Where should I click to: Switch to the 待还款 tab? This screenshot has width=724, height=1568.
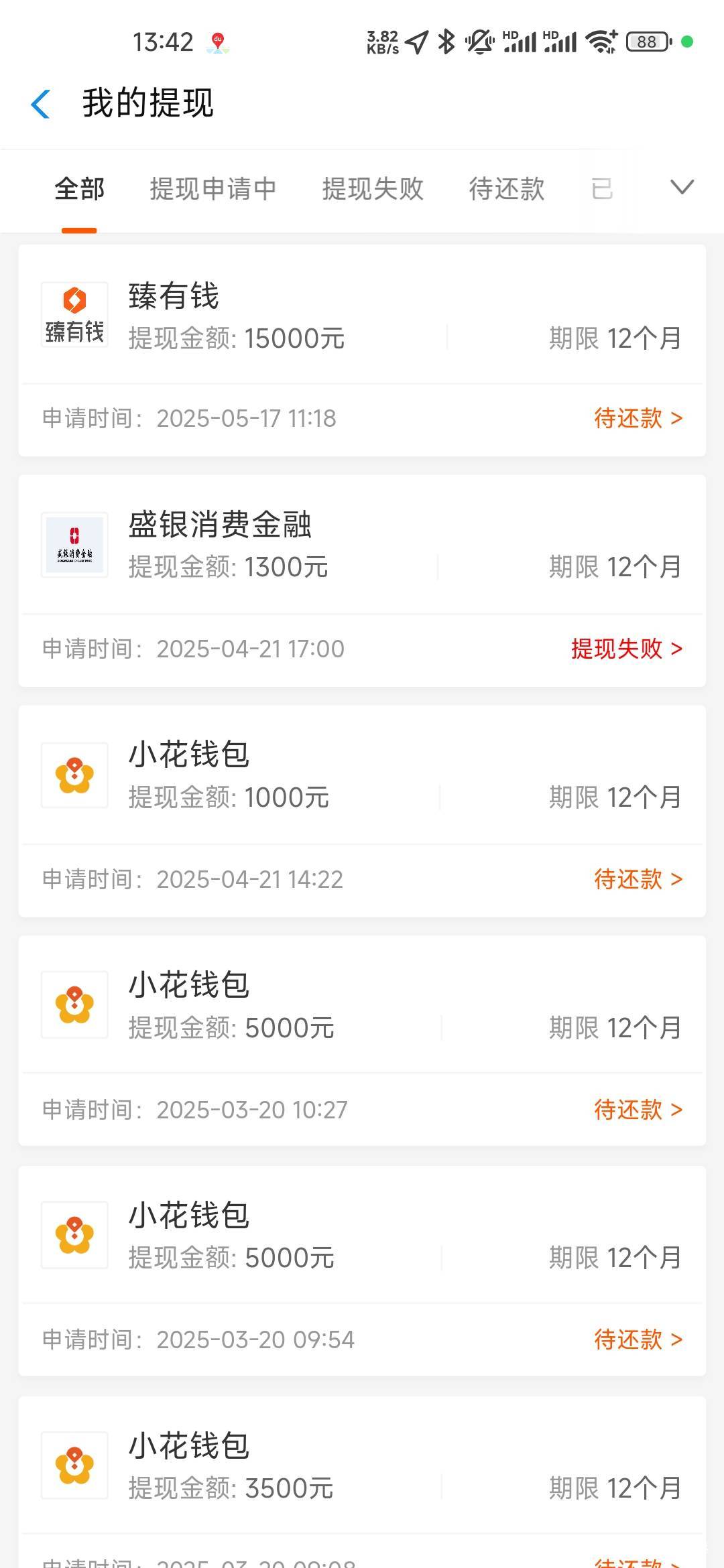click(x=507, y=189)
